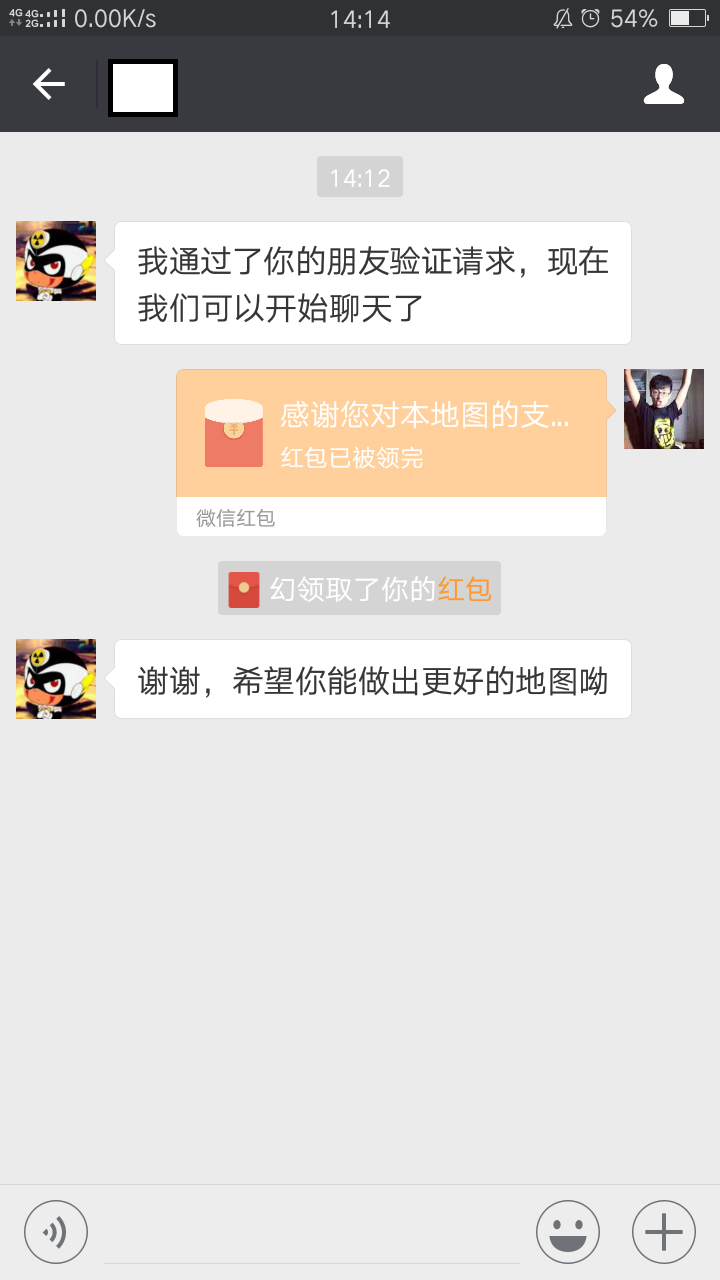Go back using the arrow icon
Image resolution: width=720 pixels, height=1280 pixels.
coord(48,85)
